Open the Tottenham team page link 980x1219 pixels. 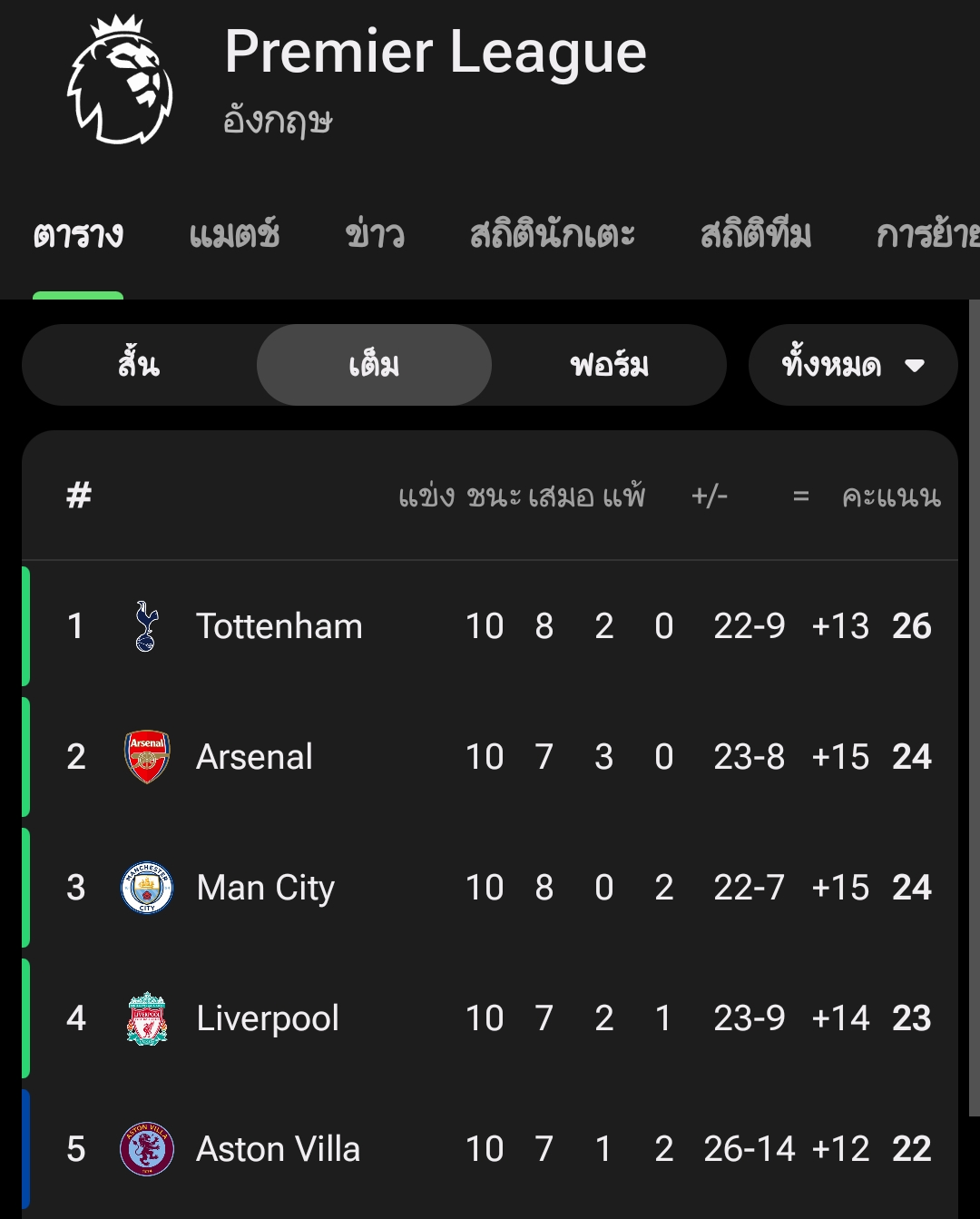[278, 625]
